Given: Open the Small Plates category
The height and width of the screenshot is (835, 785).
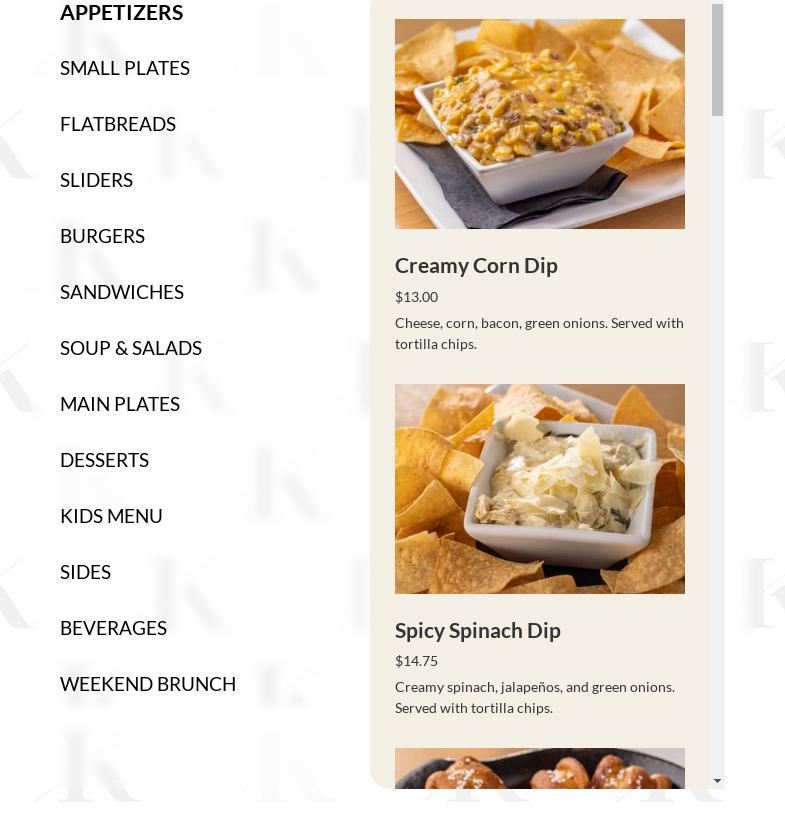Looking at the screenshot, I should [x=125, y=68].
